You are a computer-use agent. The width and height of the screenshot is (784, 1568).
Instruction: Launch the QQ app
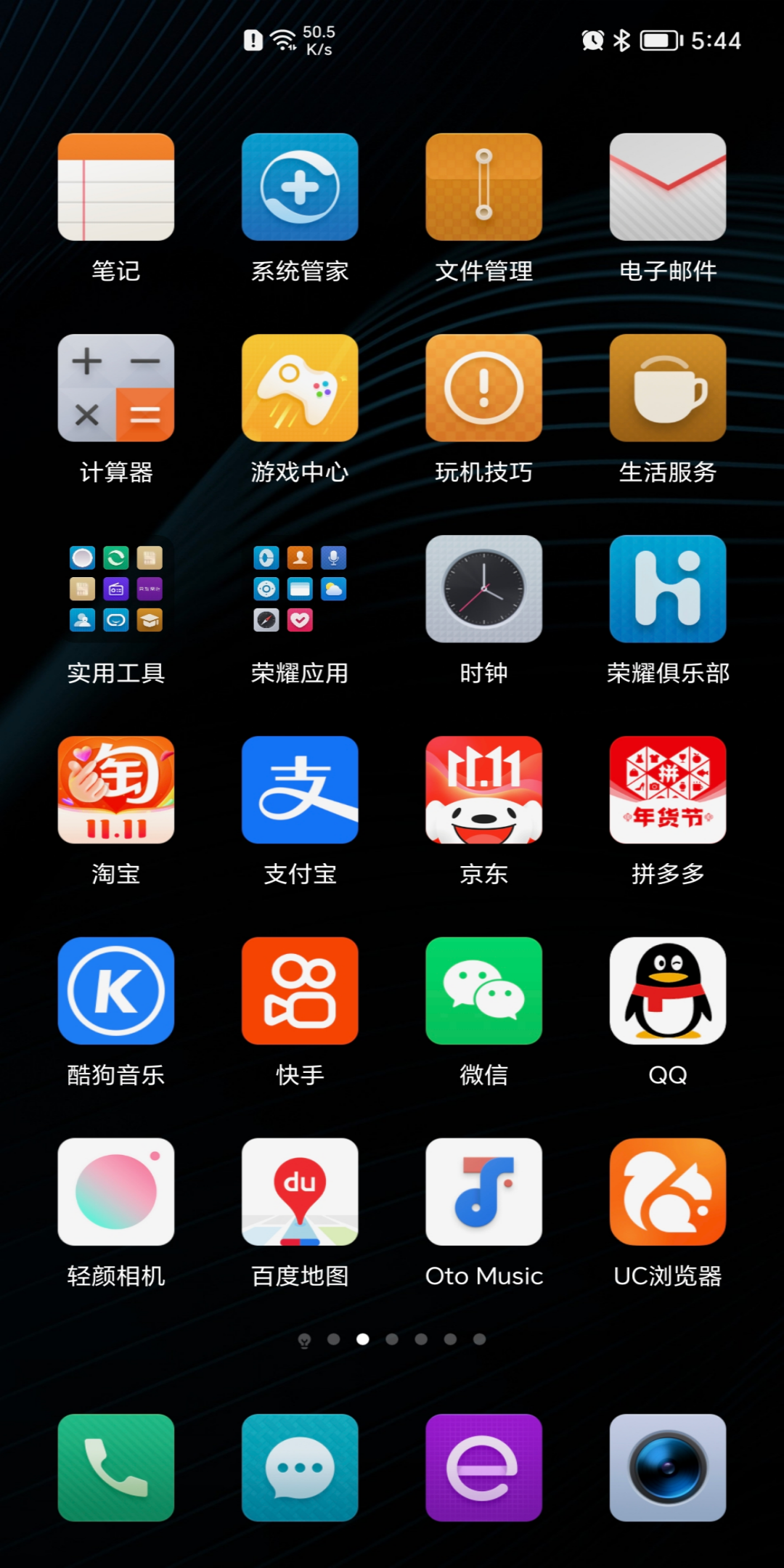[x=668, y=991]
